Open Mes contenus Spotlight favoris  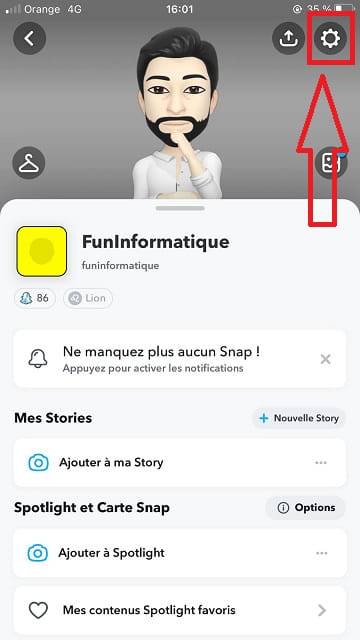tap(180, 611)
